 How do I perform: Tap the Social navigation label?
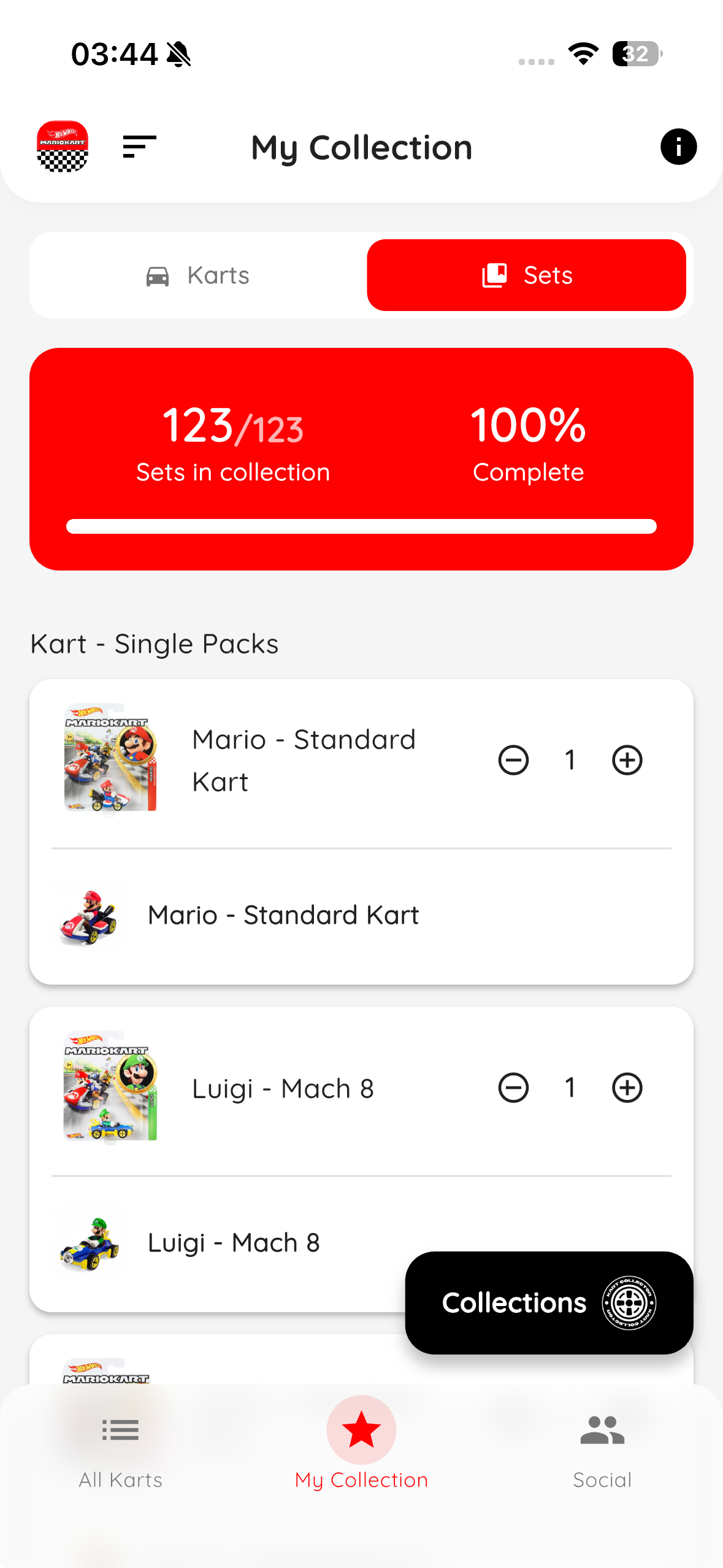point(602,1479)
